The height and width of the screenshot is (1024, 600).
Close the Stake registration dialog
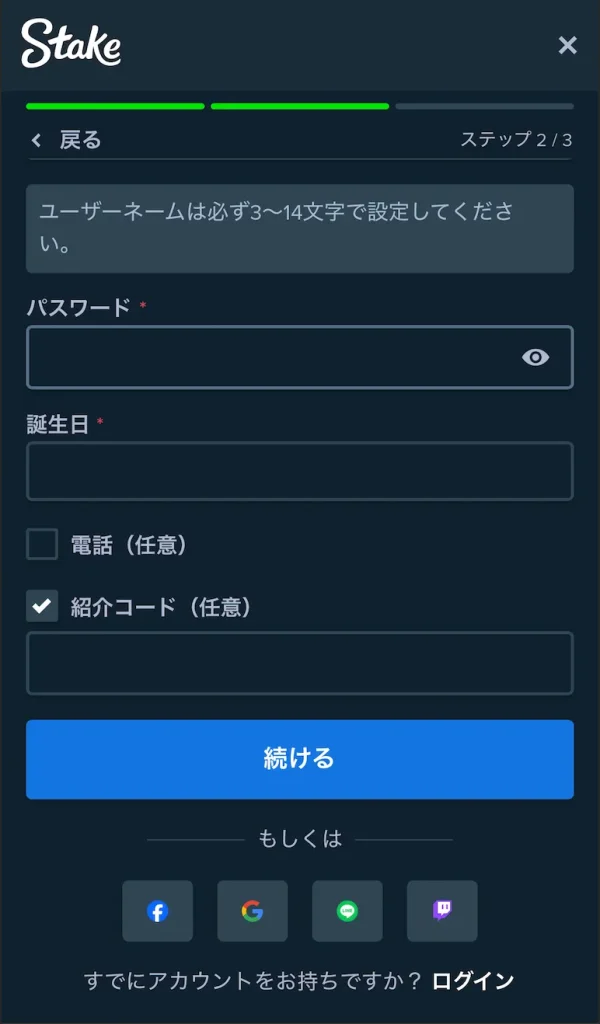point(567,45)
